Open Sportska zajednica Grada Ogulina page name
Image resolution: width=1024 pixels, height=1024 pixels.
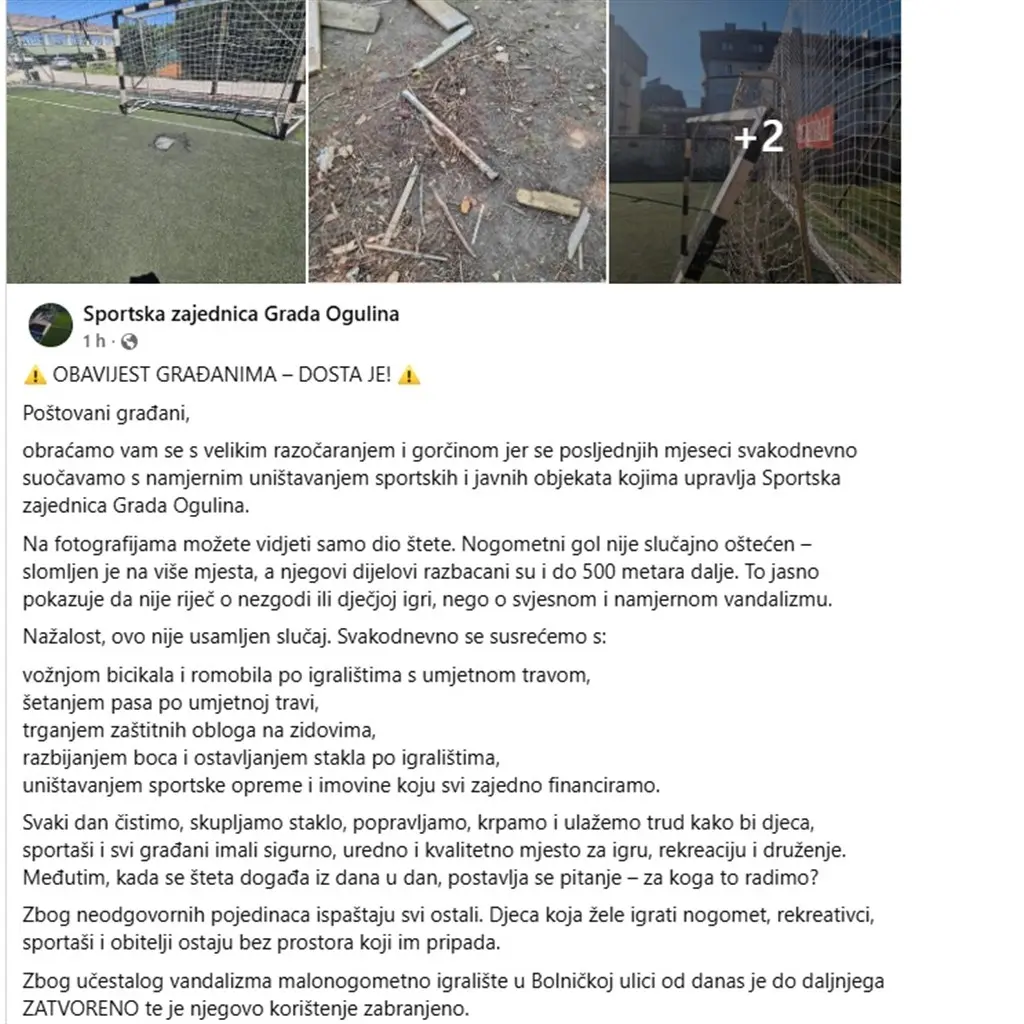coord(241,314)
